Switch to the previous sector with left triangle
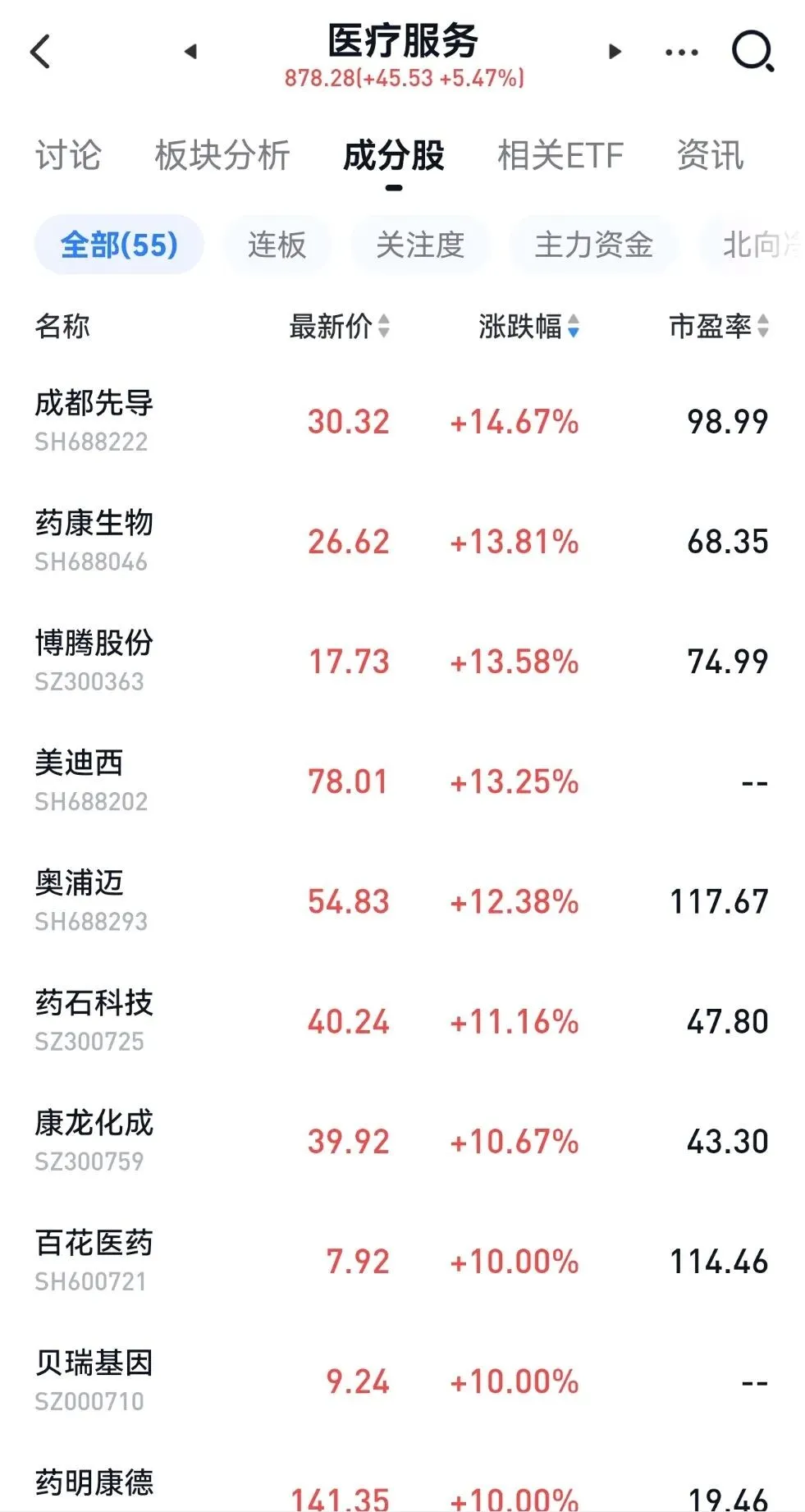 click(190, 52)
